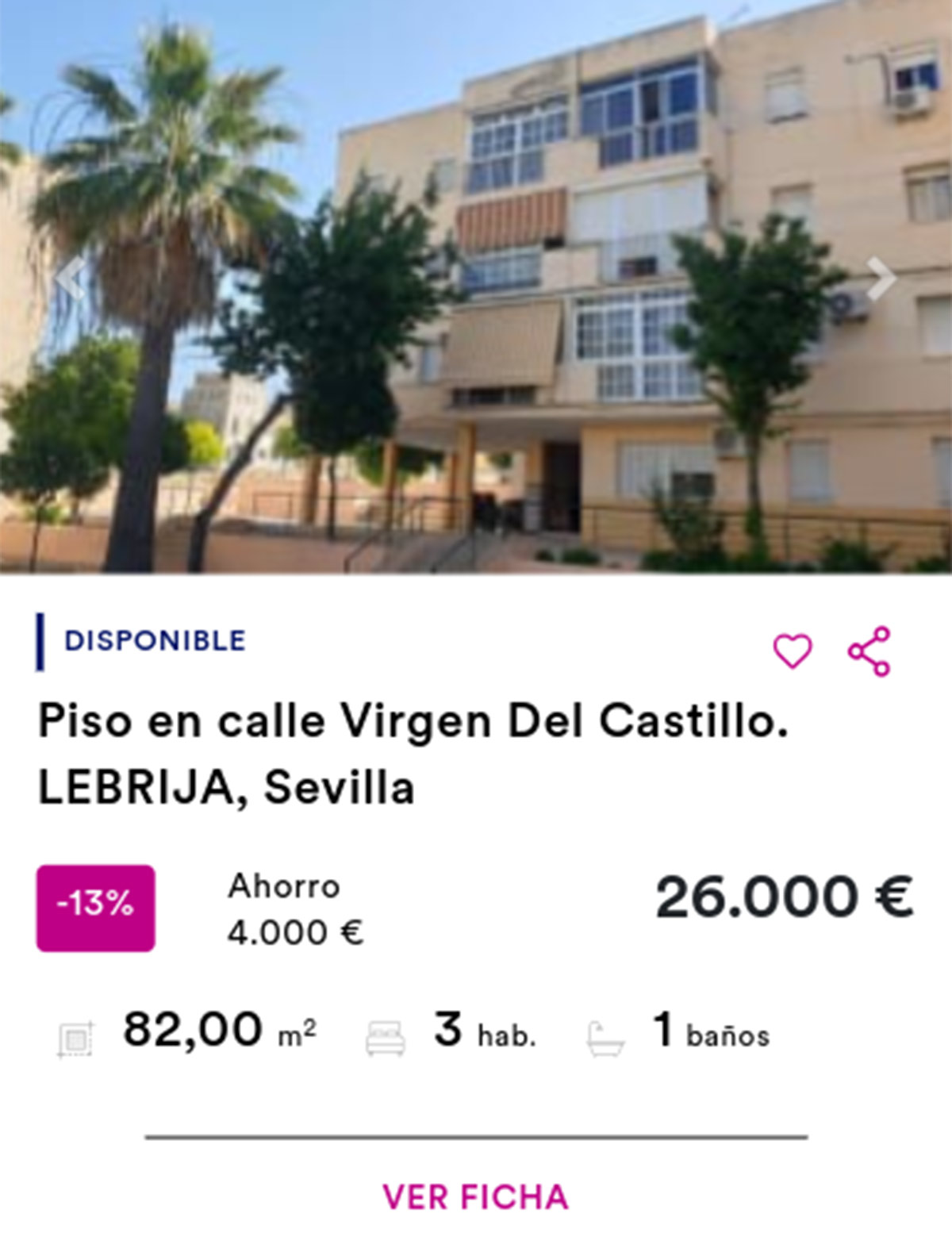Select the DISPONIBLE status label
This screenshot has height=1256, width=952.
click(x=155, y=640)
